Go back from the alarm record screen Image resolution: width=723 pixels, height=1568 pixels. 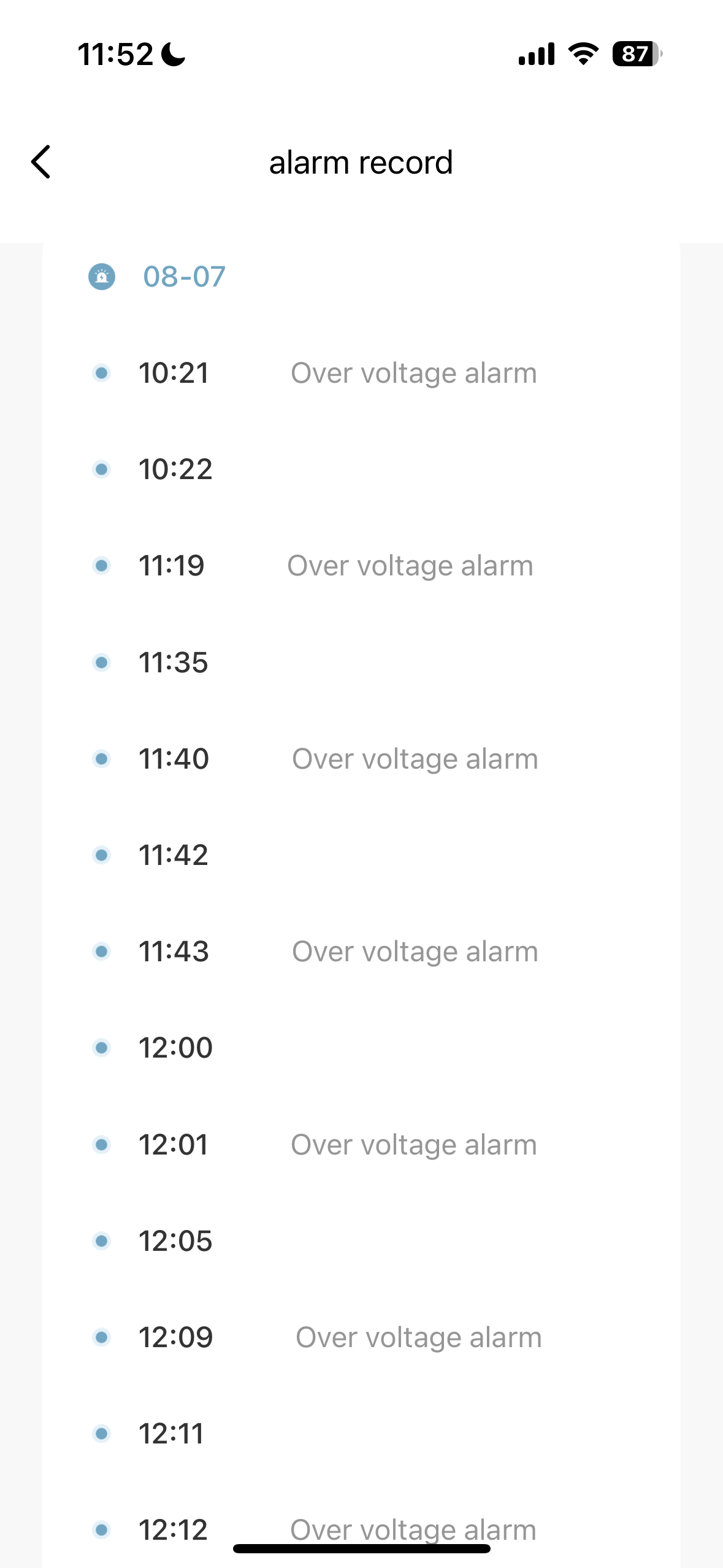pyautogui.click(x=40, y=162)
